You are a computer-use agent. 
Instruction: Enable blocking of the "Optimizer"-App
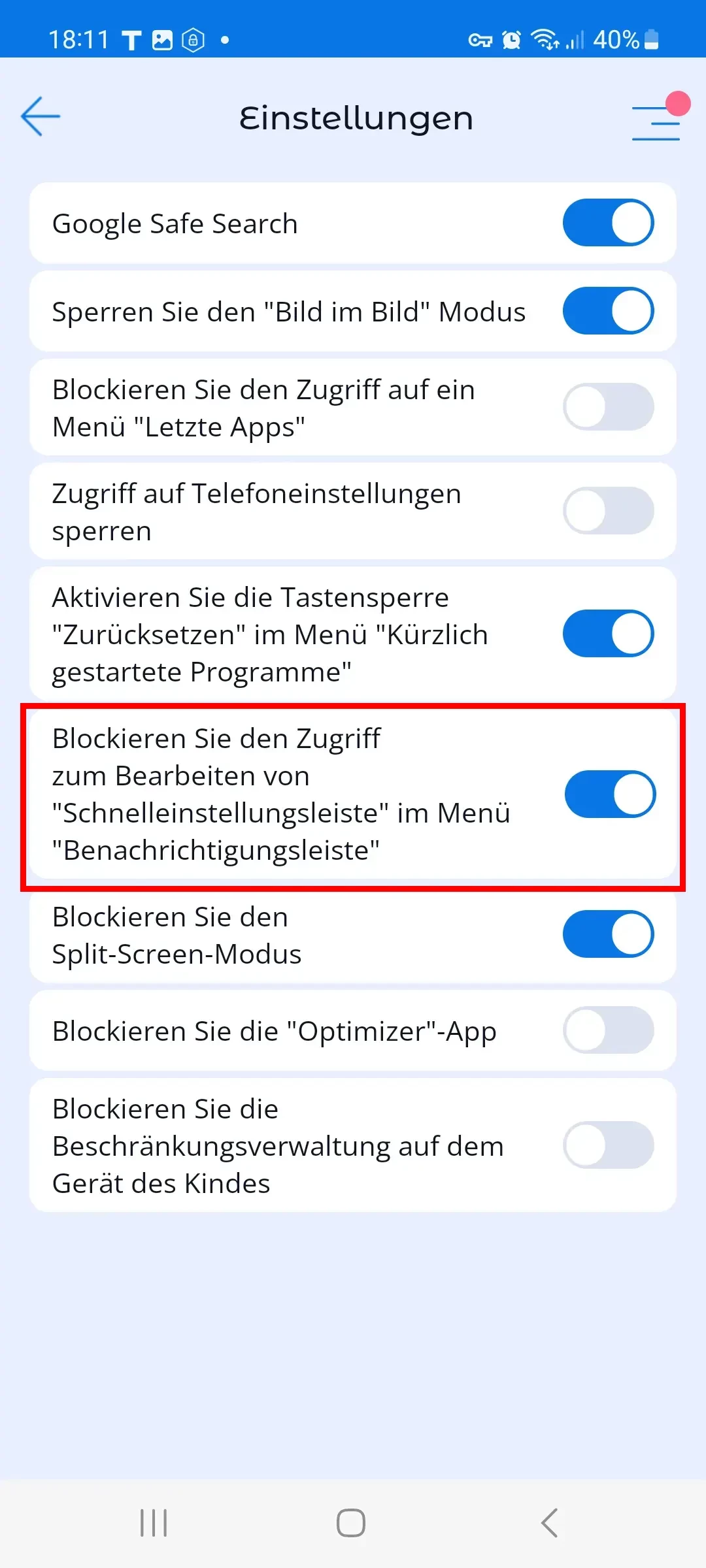tap(608, 1030)
